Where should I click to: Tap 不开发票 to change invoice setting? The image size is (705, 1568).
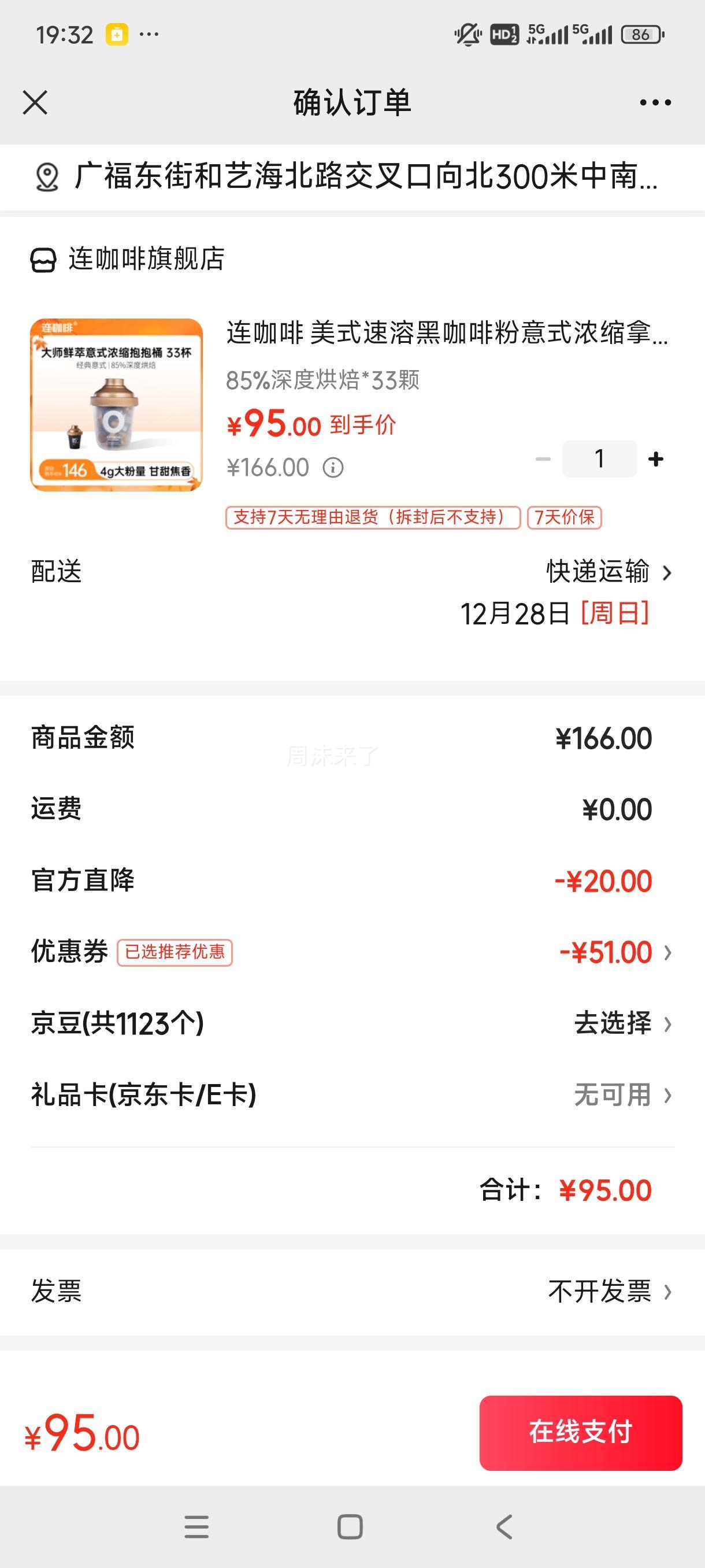pyautogui.click(x=602, y=1290)
